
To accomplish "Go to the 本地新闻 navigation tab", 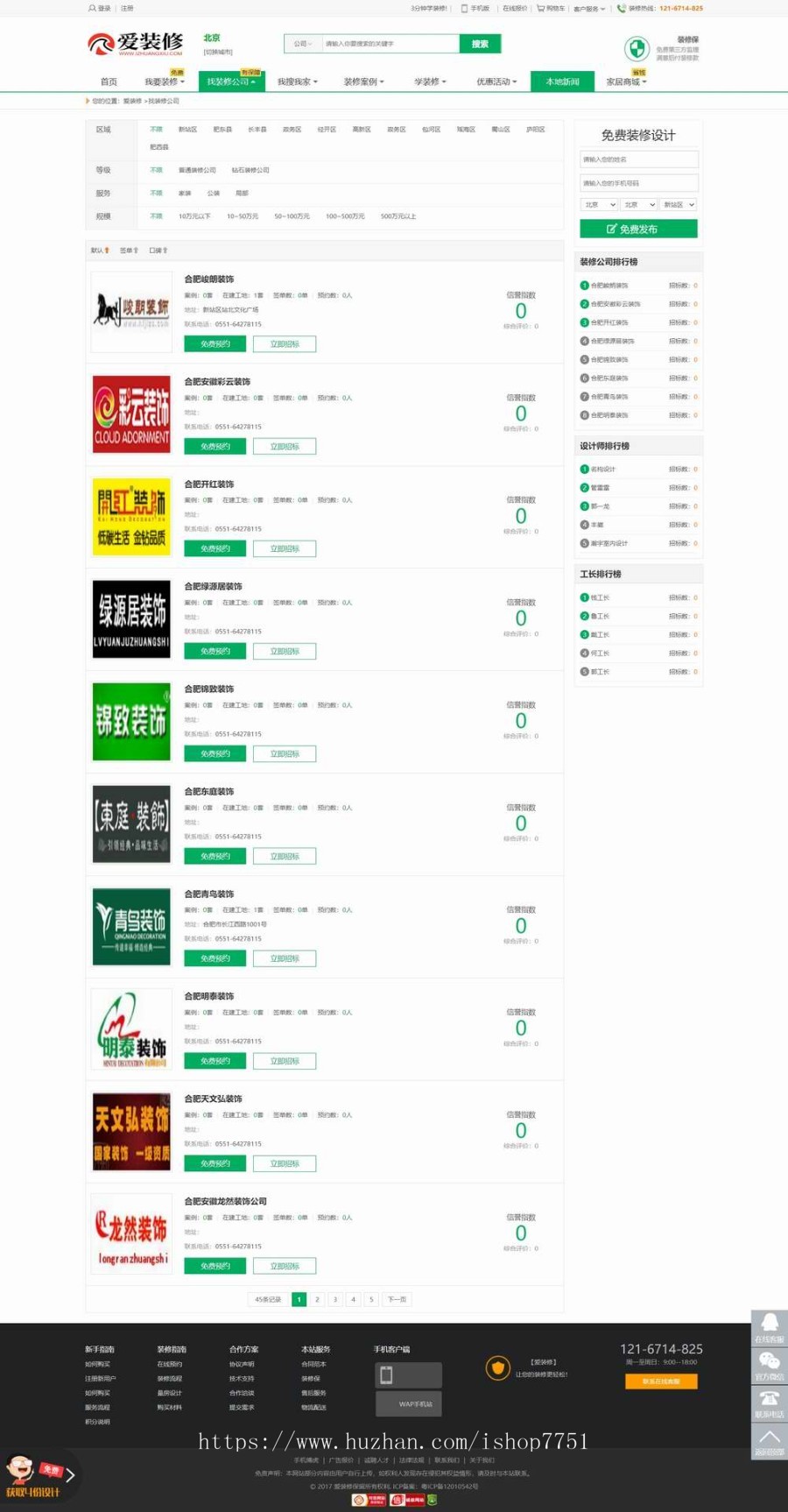I will 562,81.
